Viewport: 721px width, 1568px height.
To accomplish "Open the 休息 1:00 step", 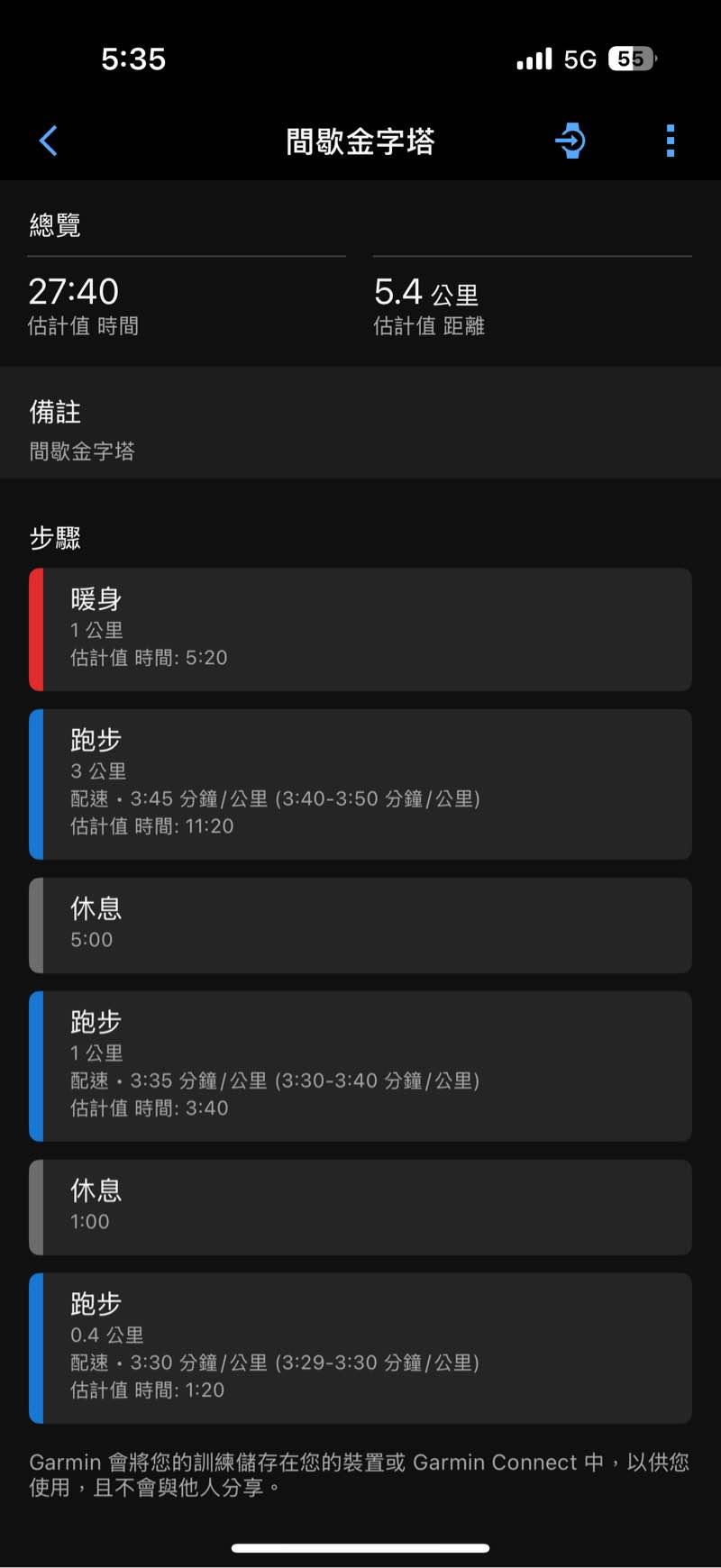I will [360, 1207].
